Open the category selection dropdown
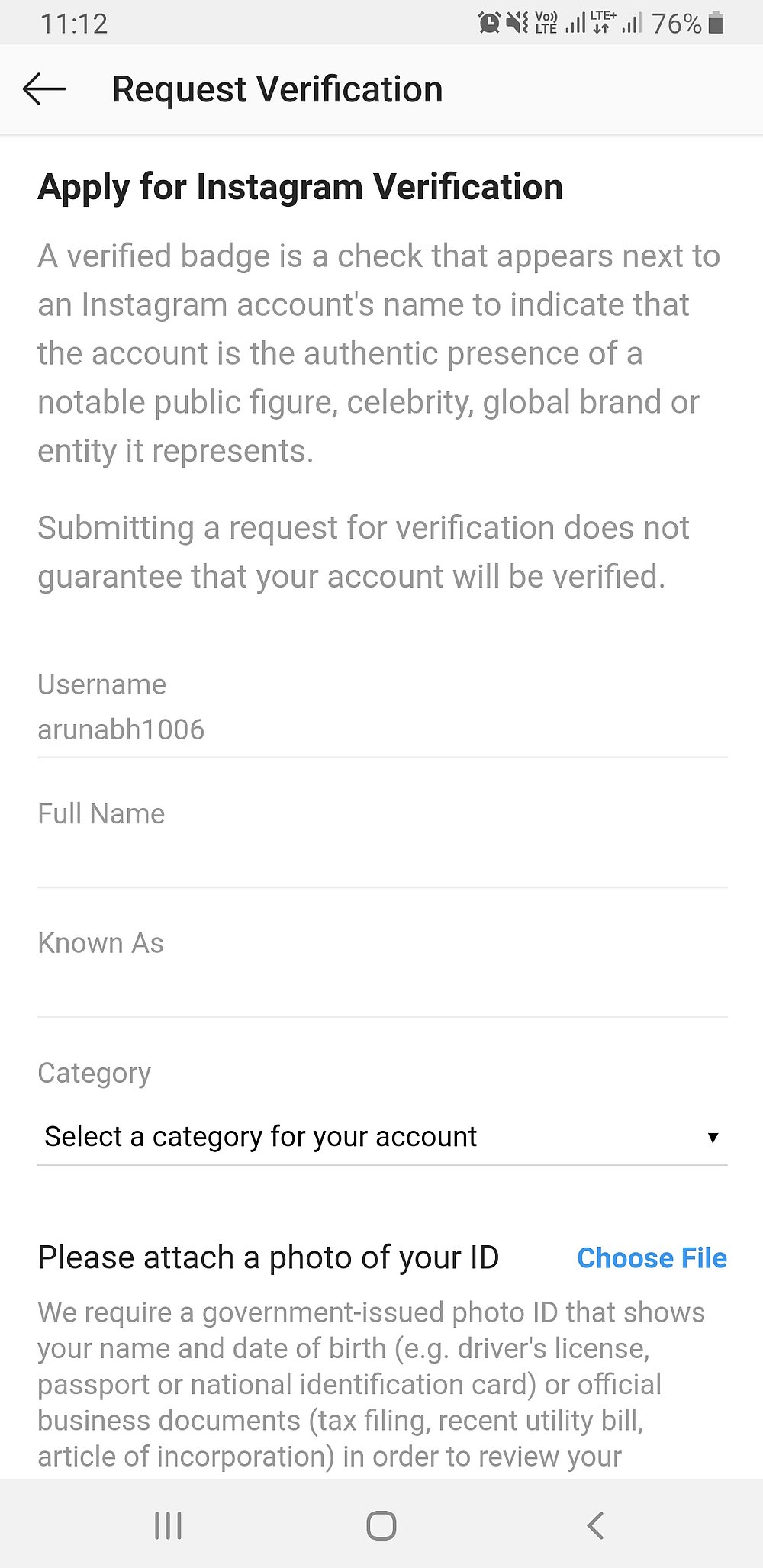 [x=381, y=1136]
